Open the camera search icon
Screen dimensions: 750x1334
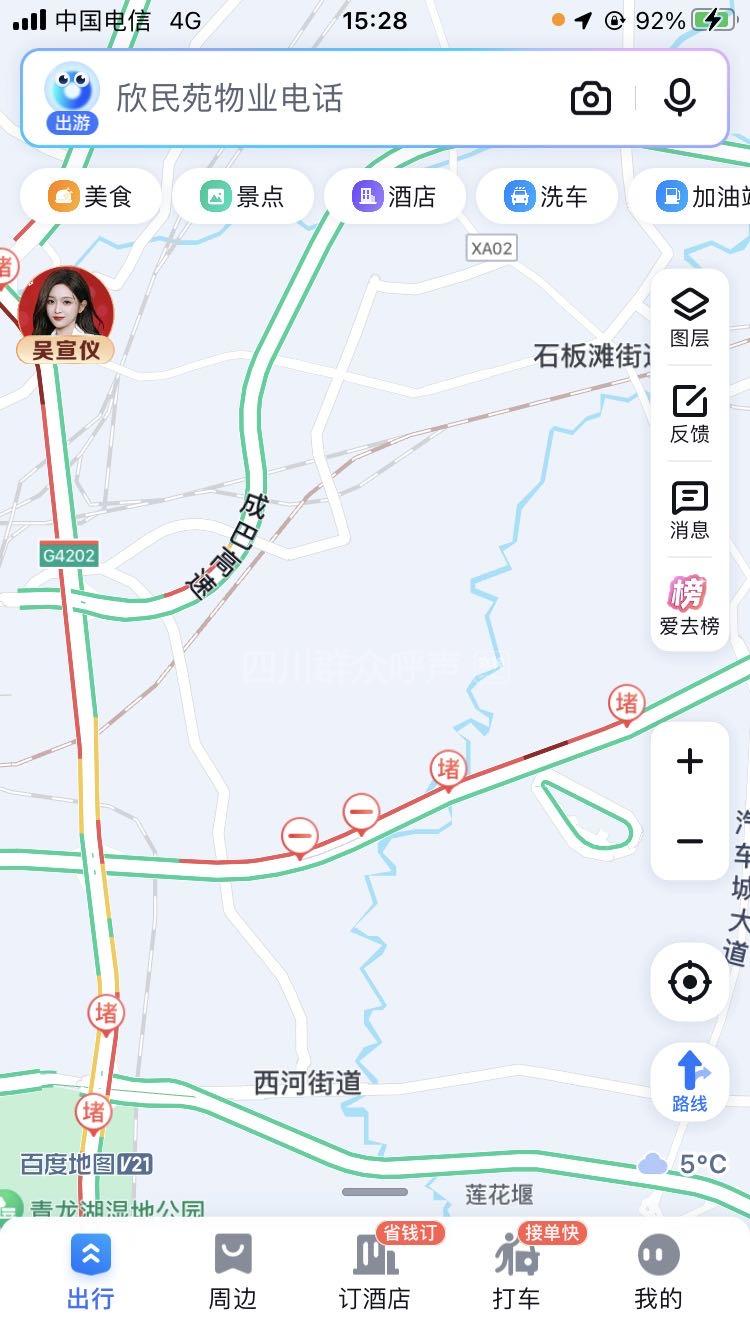(591, 98)
